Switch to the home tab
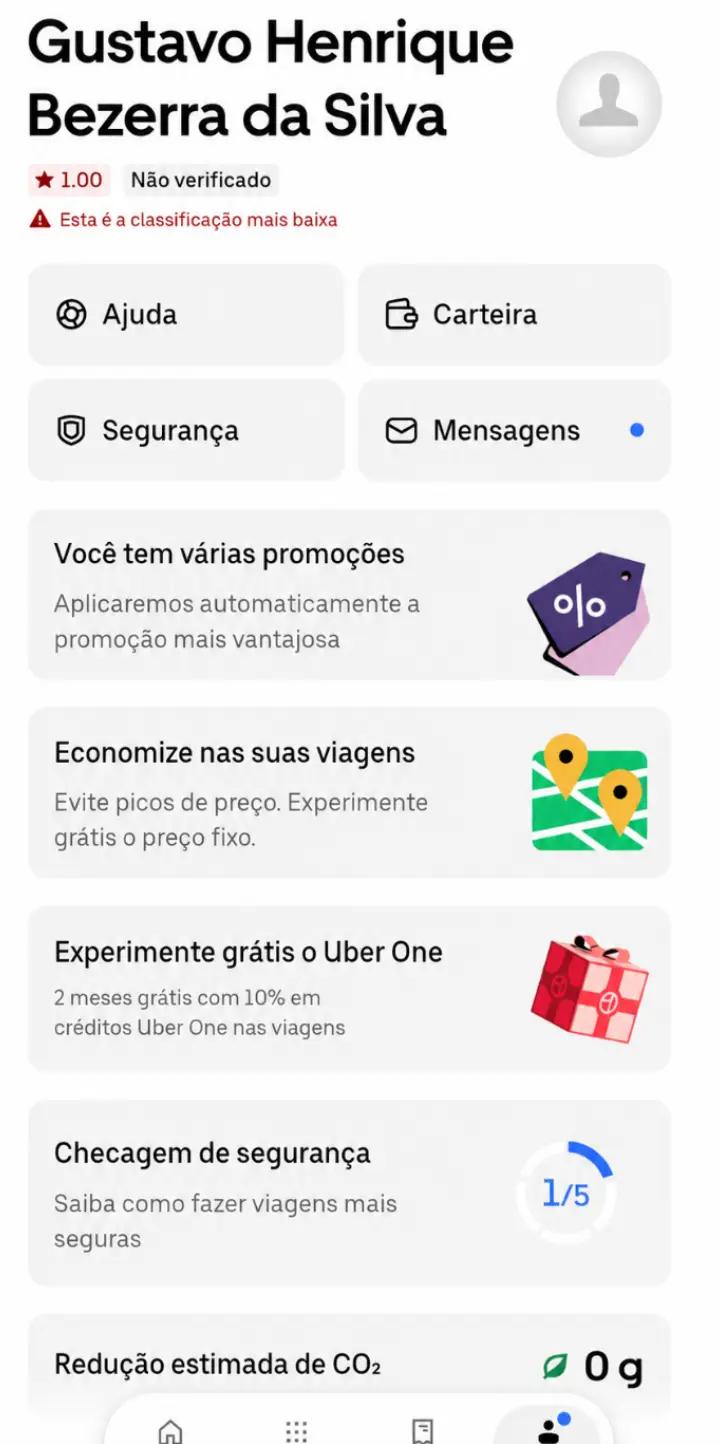Viewport: 720px width, 1444px height. click(x=172, y=1430)
